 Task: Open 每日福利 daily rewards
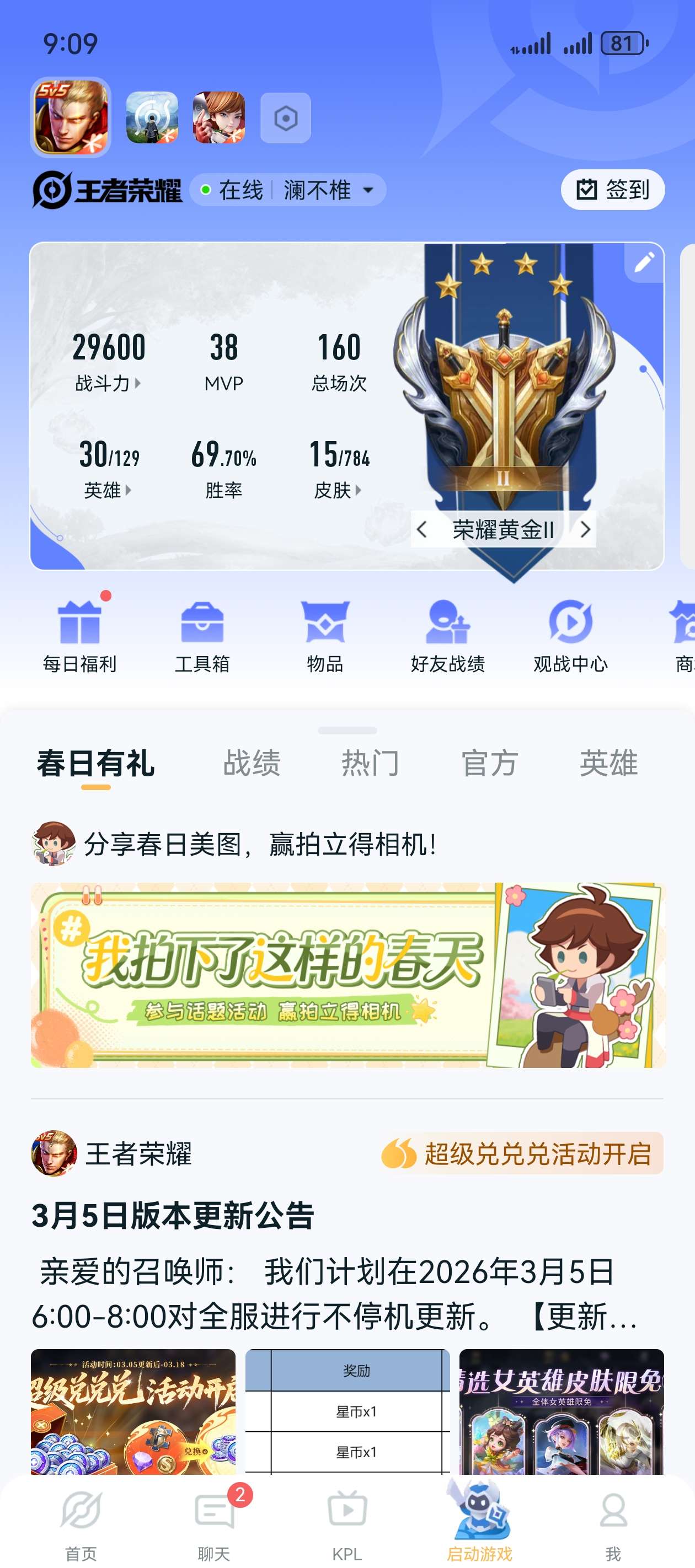80,636
